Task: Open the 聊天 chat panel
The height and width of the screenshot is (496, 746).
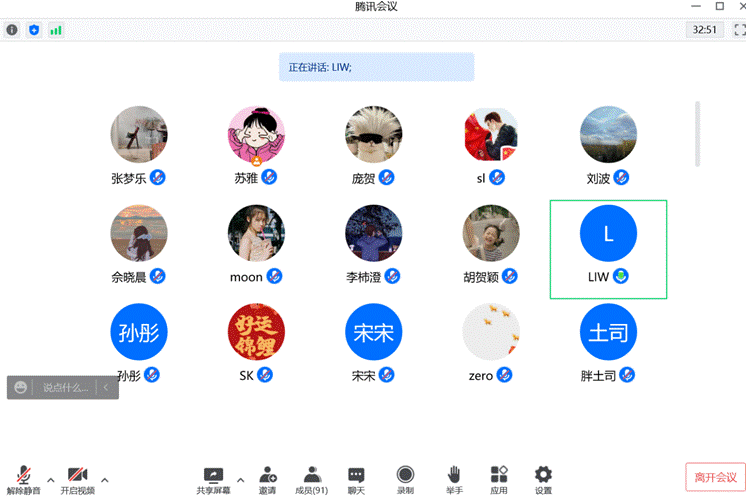Action: point(356,478)
